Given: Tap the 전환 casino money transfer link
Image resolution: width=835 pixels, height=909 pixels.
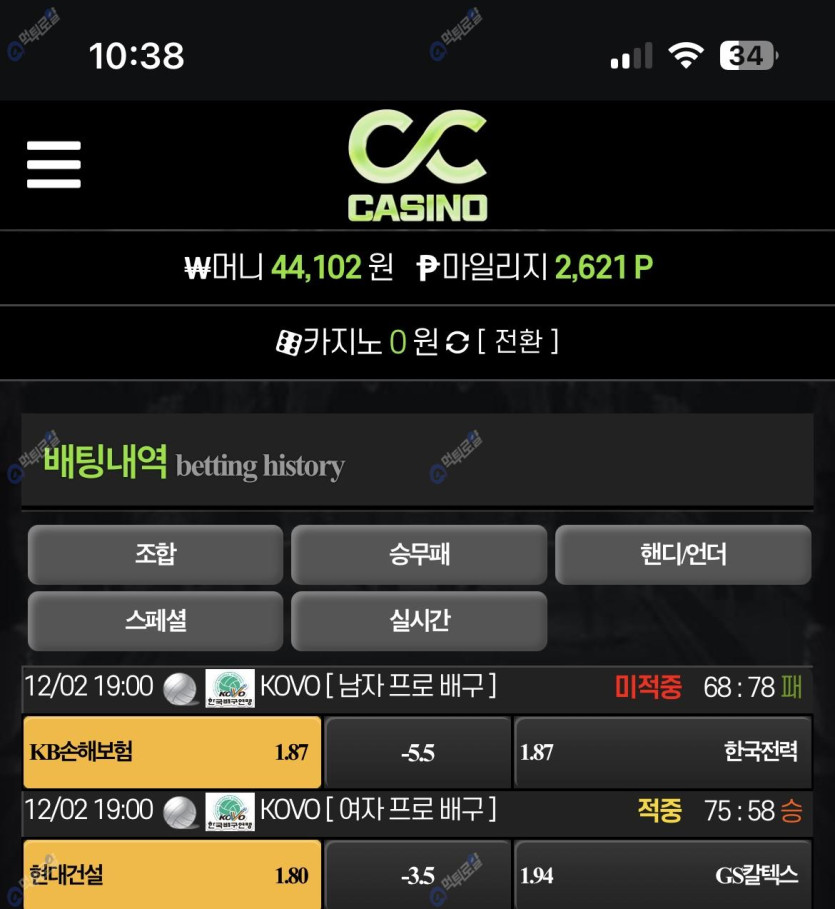Looking at the screenshot, I should coord(517,342).
